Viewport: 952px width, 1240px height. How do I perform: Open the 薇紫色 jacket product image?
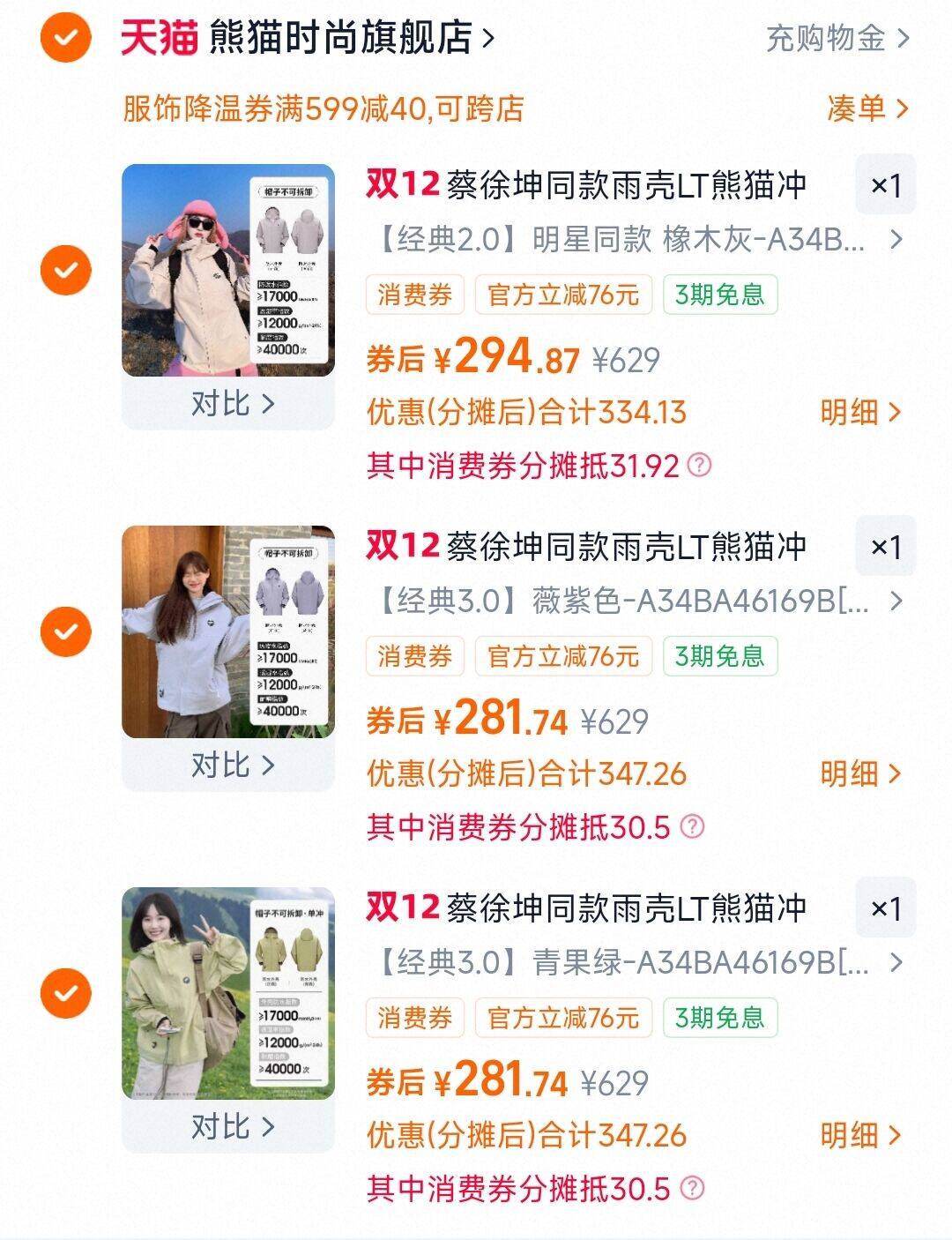click(227, 631)
